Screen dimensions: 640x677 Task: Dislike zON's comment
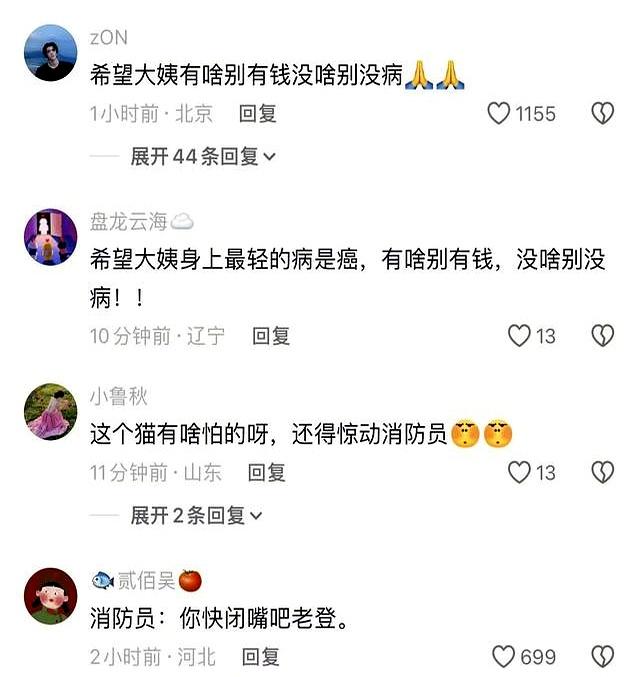click(x=602, y=114)
